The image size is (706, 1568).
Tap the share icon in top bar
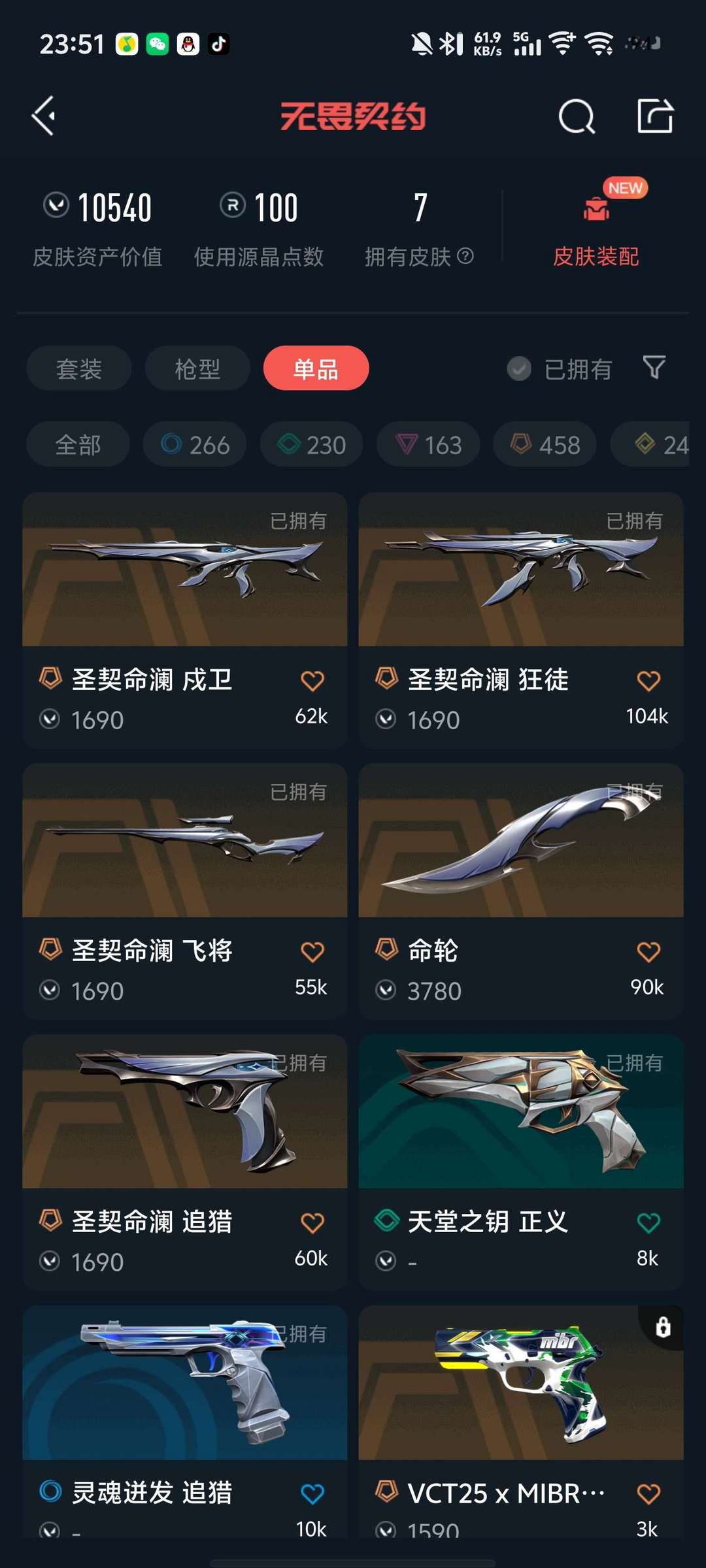pos(654,116)
